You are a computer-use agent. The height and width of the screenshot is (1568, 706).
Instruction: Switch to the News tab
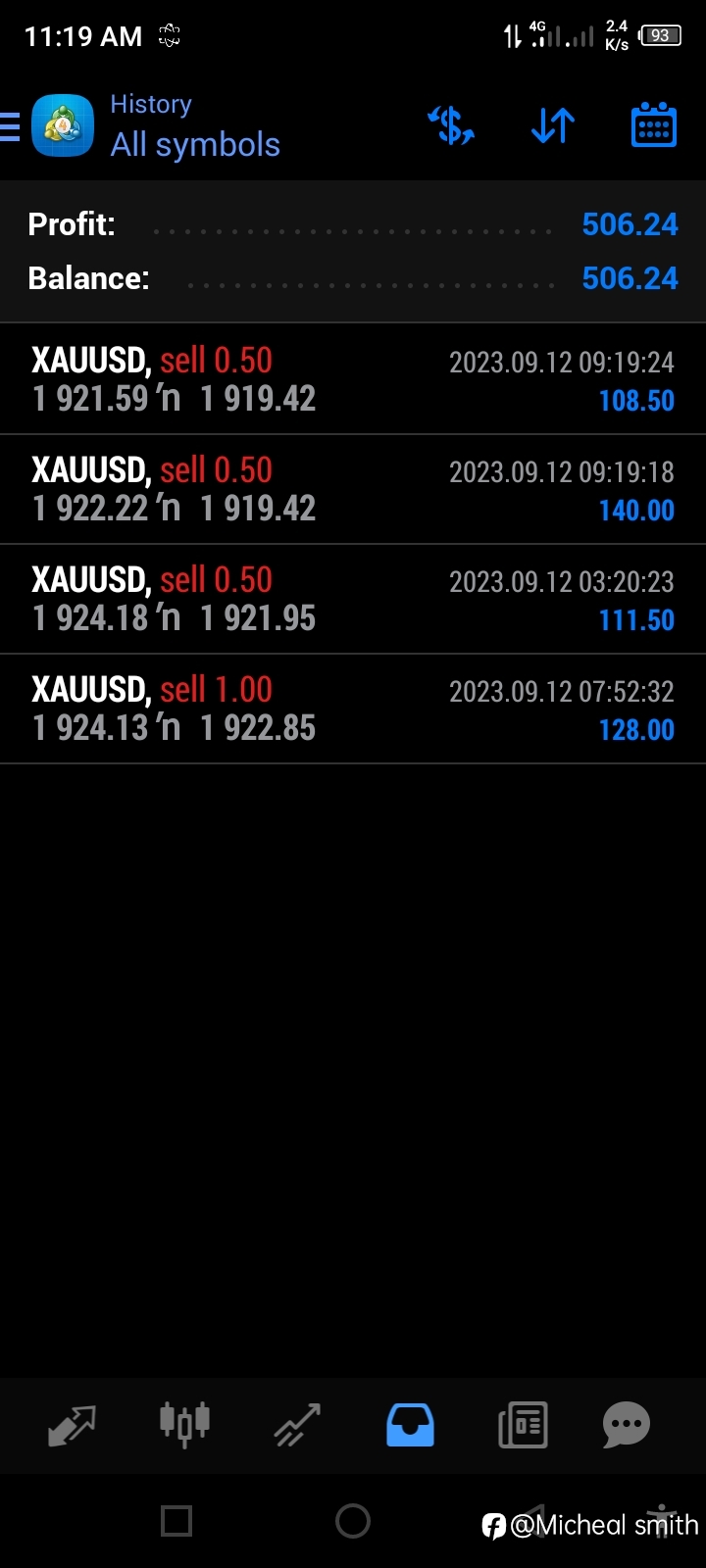point(523,1425)
